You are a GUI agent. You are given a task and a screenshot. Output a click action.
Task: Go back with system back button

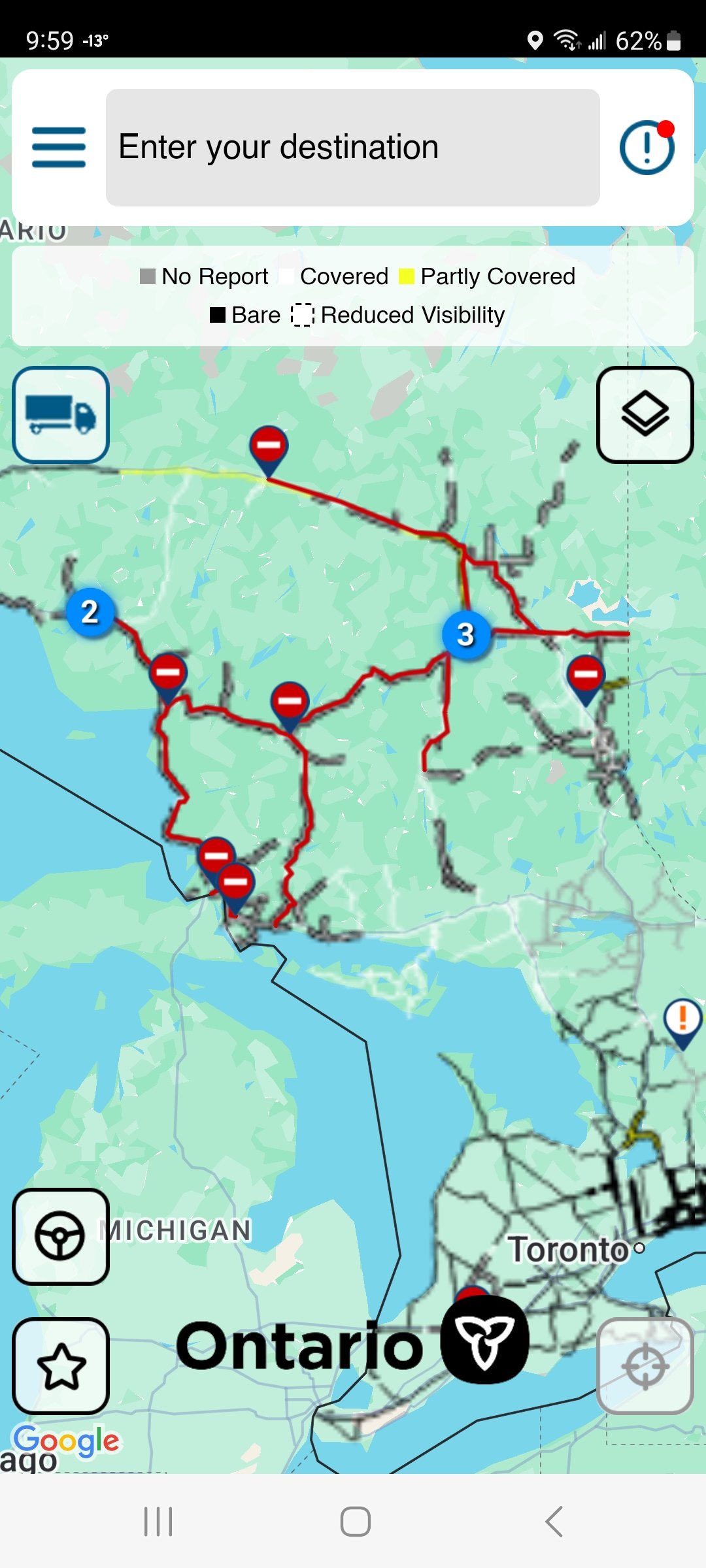pos(554,1522)
